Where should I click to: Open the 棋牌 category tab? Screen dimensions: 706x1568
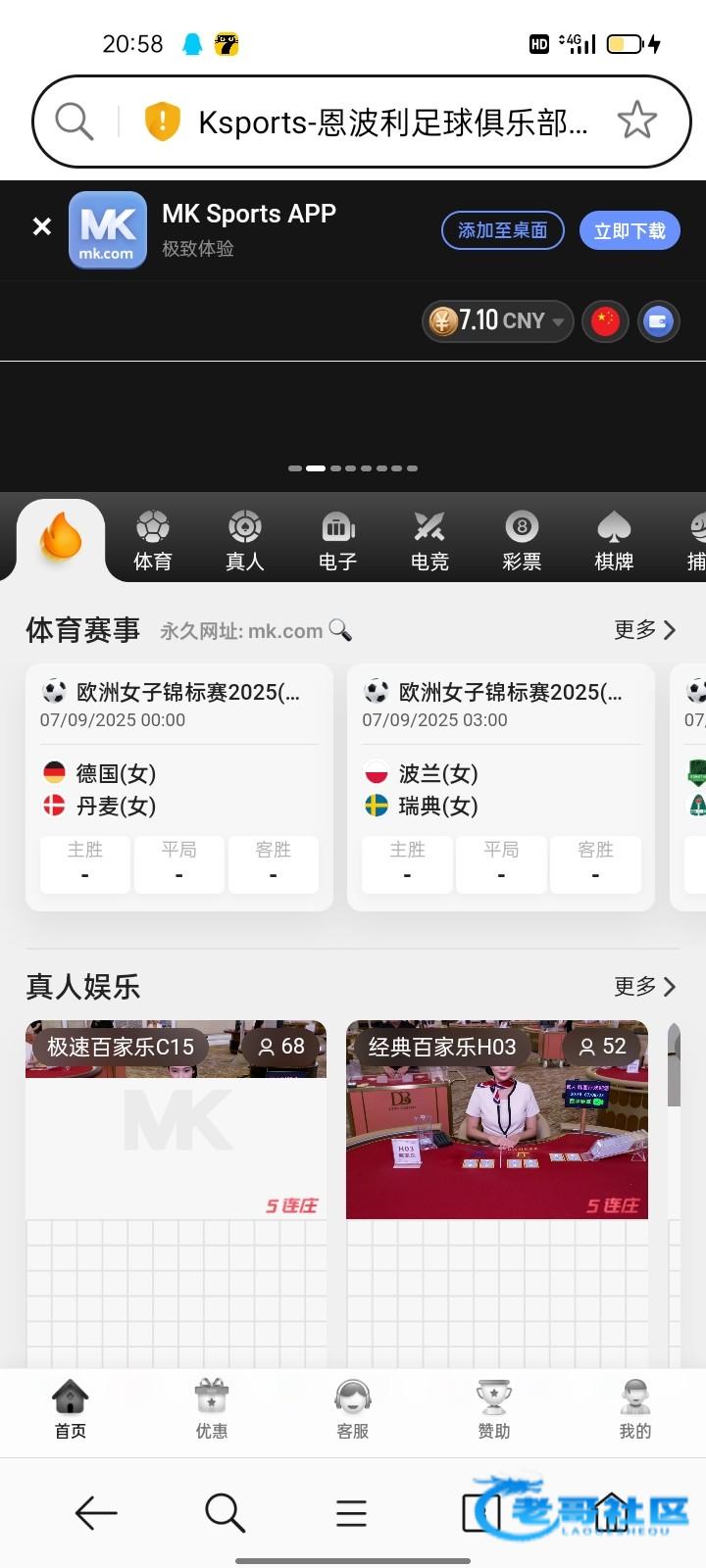tap(614, 541)
